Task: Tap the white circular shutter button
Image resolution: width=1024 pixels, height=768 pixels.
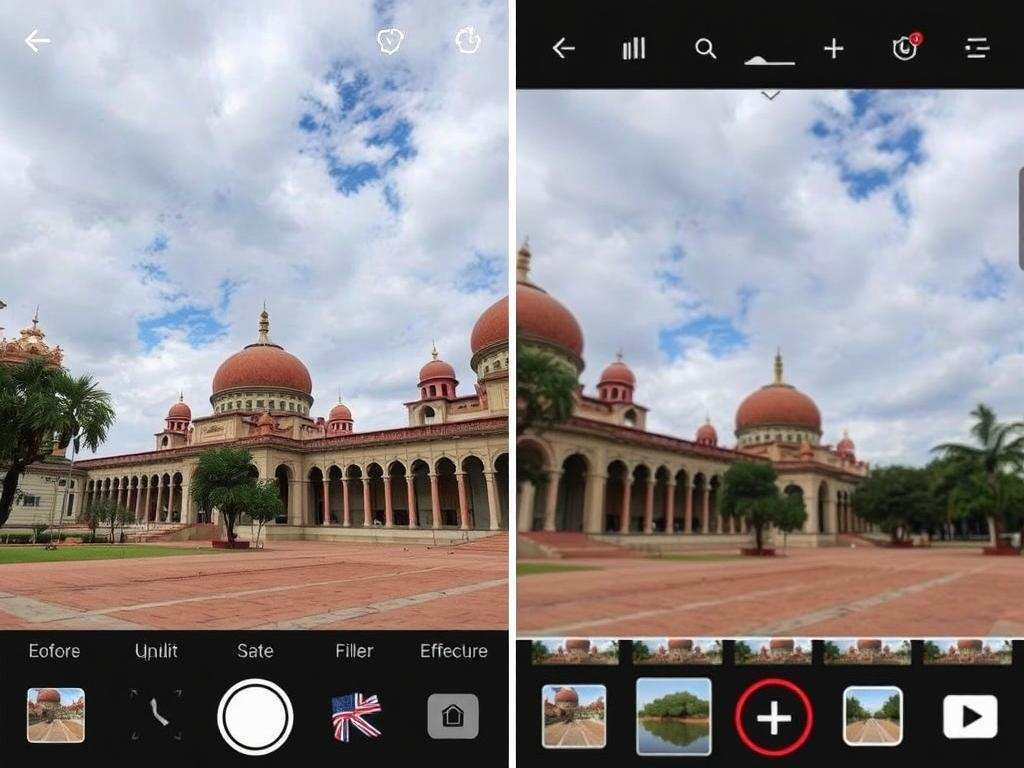Action: coord(255,716)
